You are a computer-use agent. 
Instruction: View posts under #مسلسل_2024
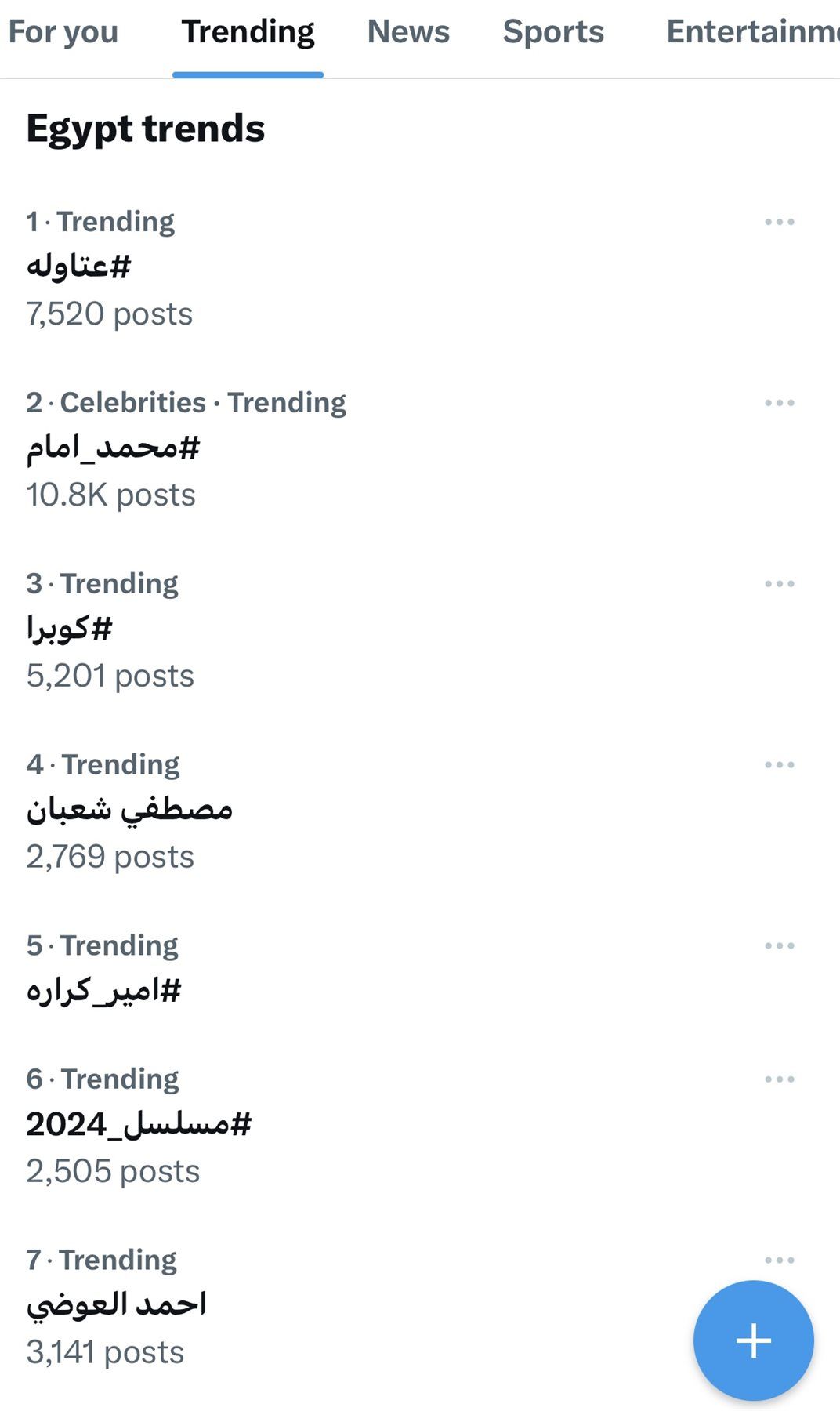tap(138, 1123)
